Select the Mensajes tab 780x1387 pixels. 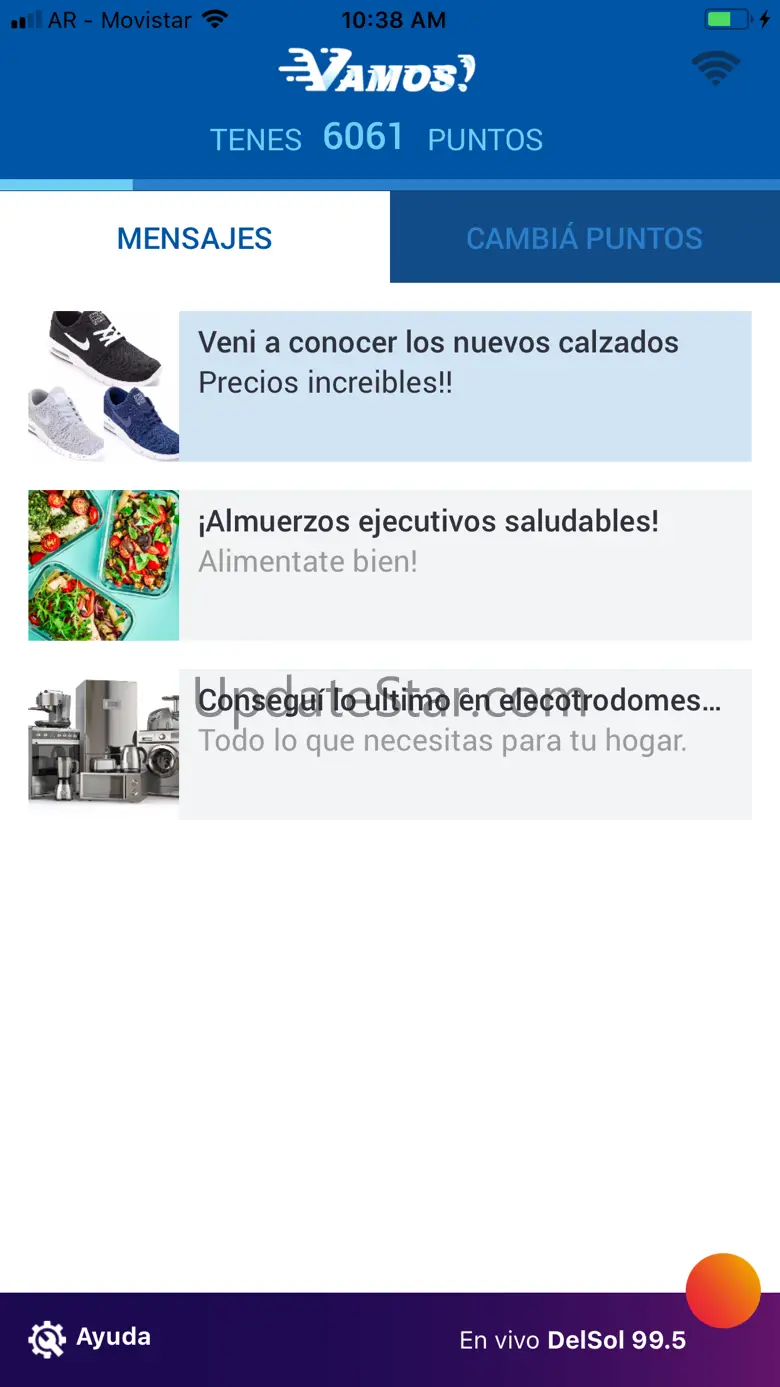point(195,238)
